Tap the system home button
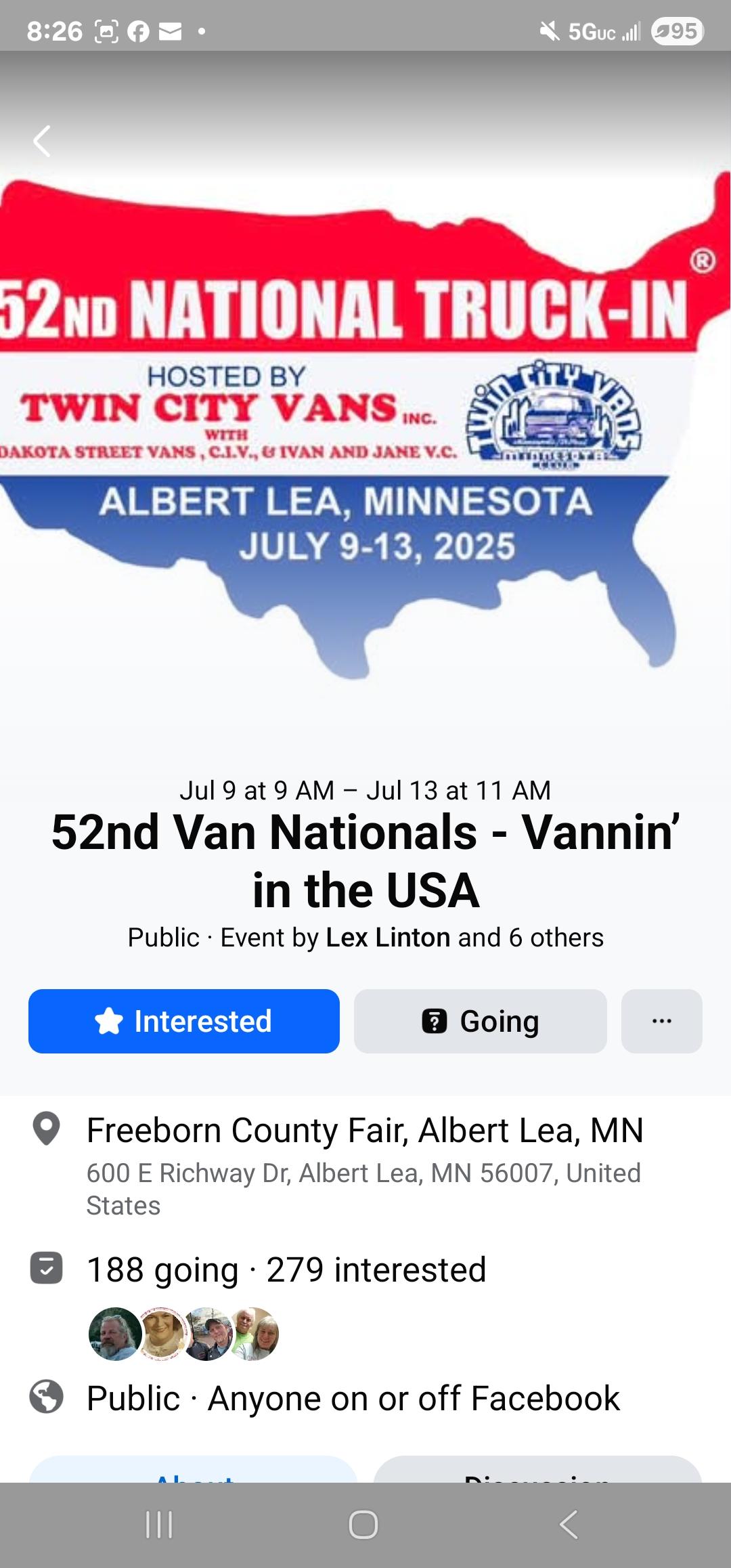731x1568 pixels. click(363, 1525)
